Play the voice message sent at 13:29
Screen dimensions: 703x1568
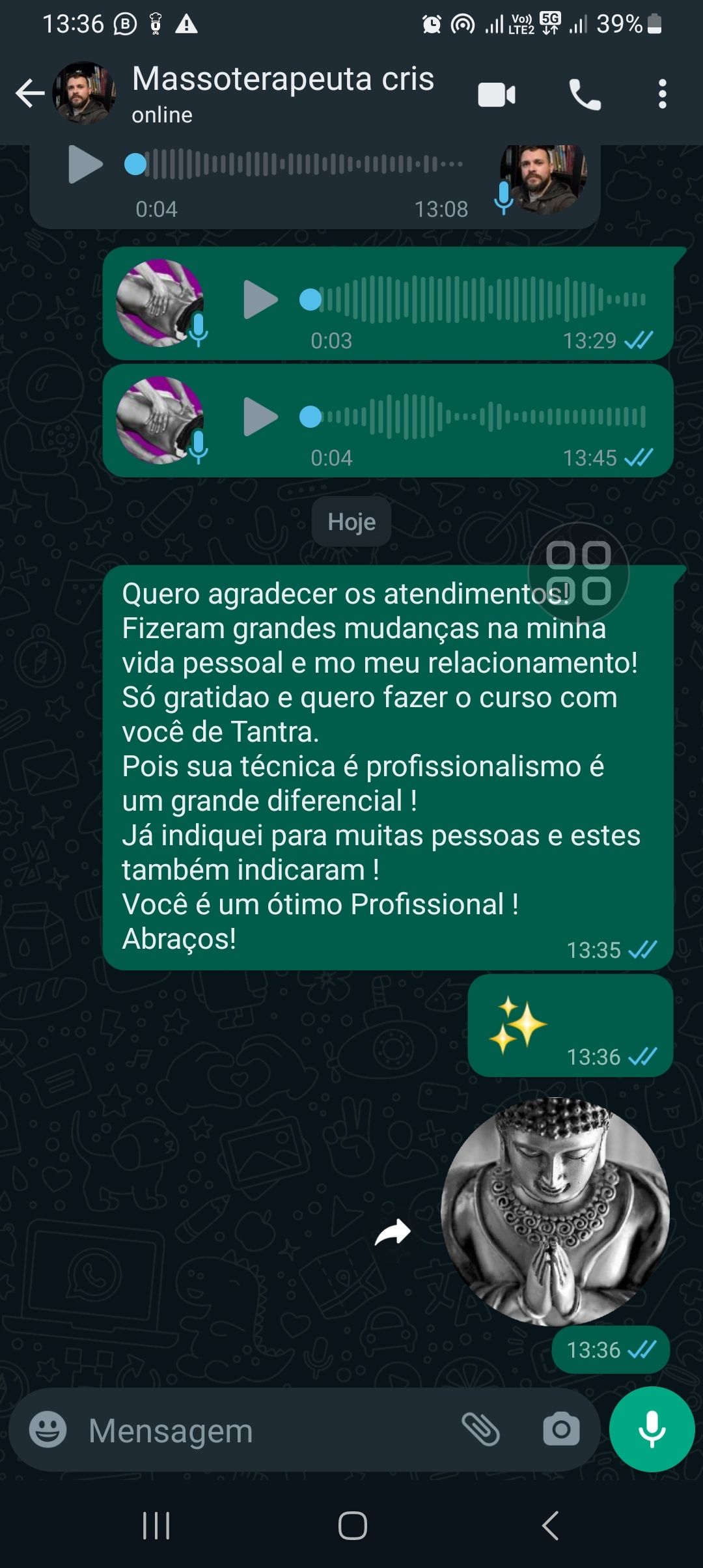pos(260,300)
